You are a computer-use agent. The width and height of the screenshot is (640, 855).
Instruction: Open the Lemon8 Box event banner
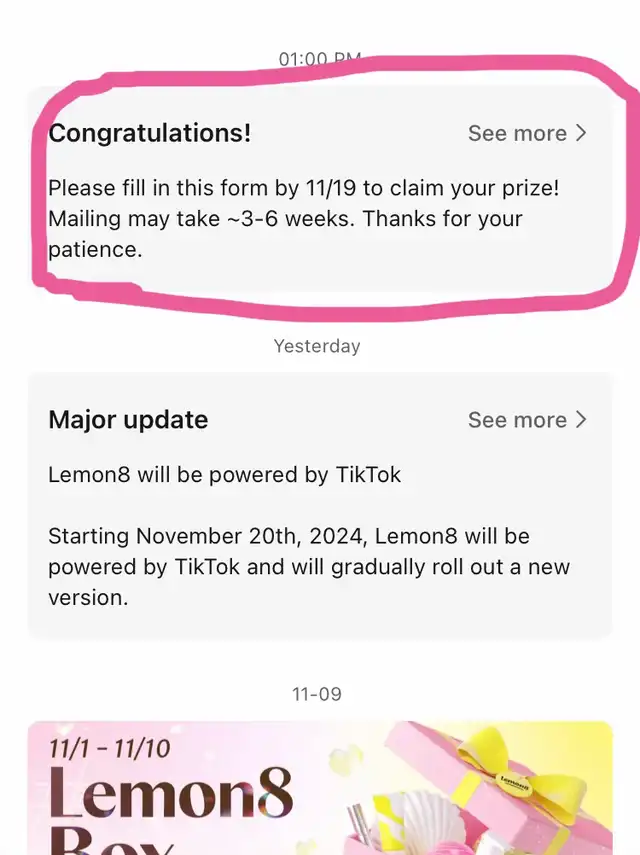coord(320,790)
